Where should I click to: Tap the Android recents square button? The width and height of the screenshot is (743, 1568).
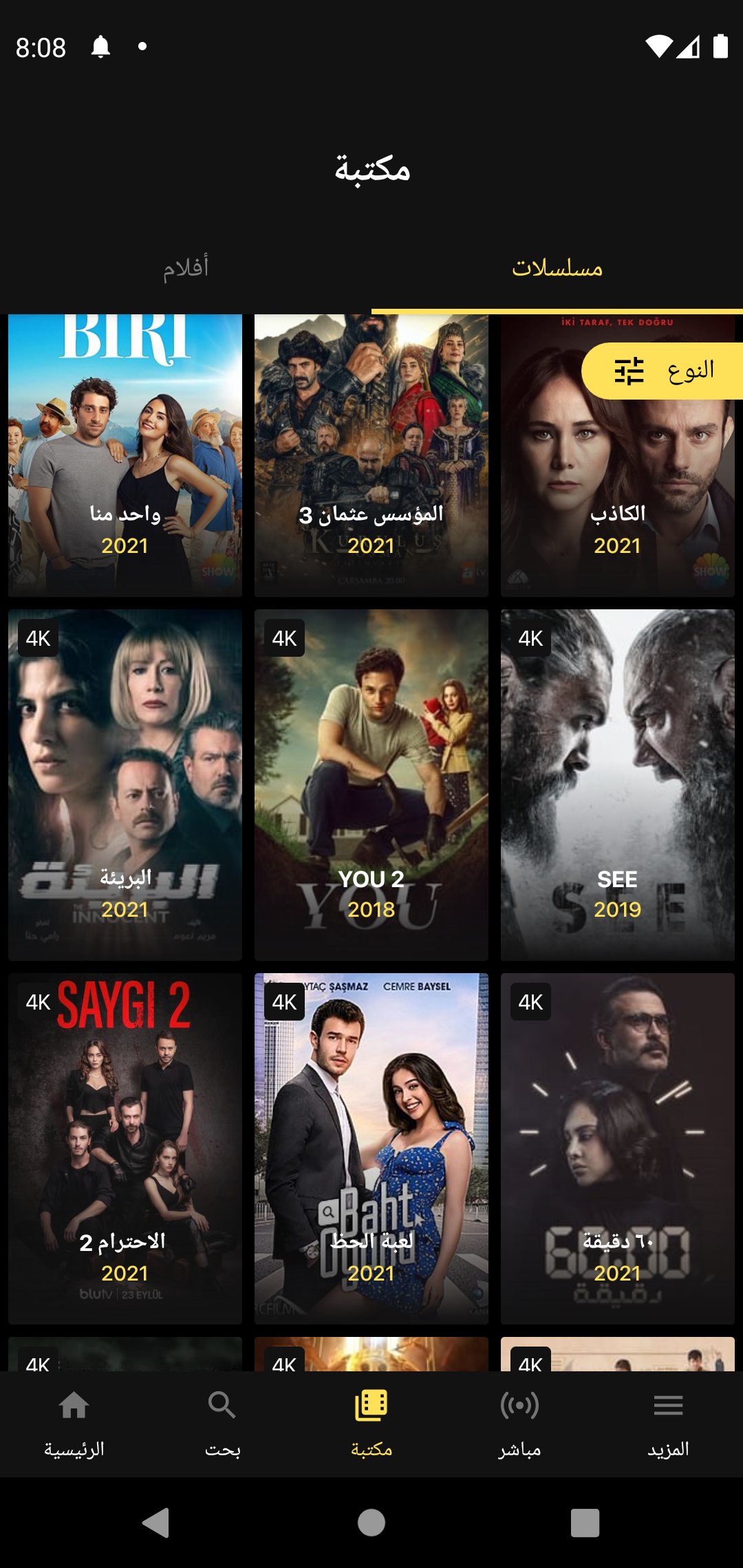click(583, 1521)
